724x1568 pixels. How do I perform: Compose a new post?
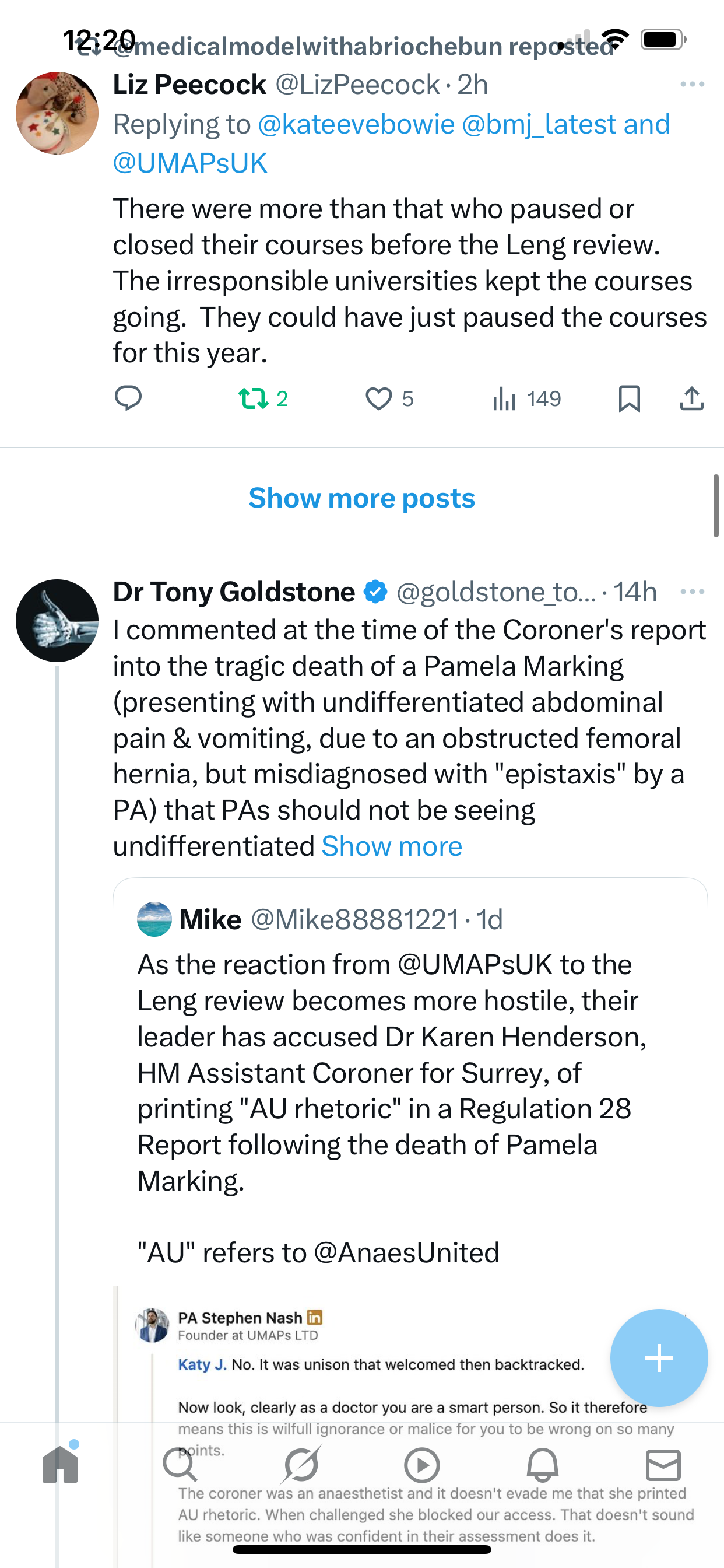659,1358
